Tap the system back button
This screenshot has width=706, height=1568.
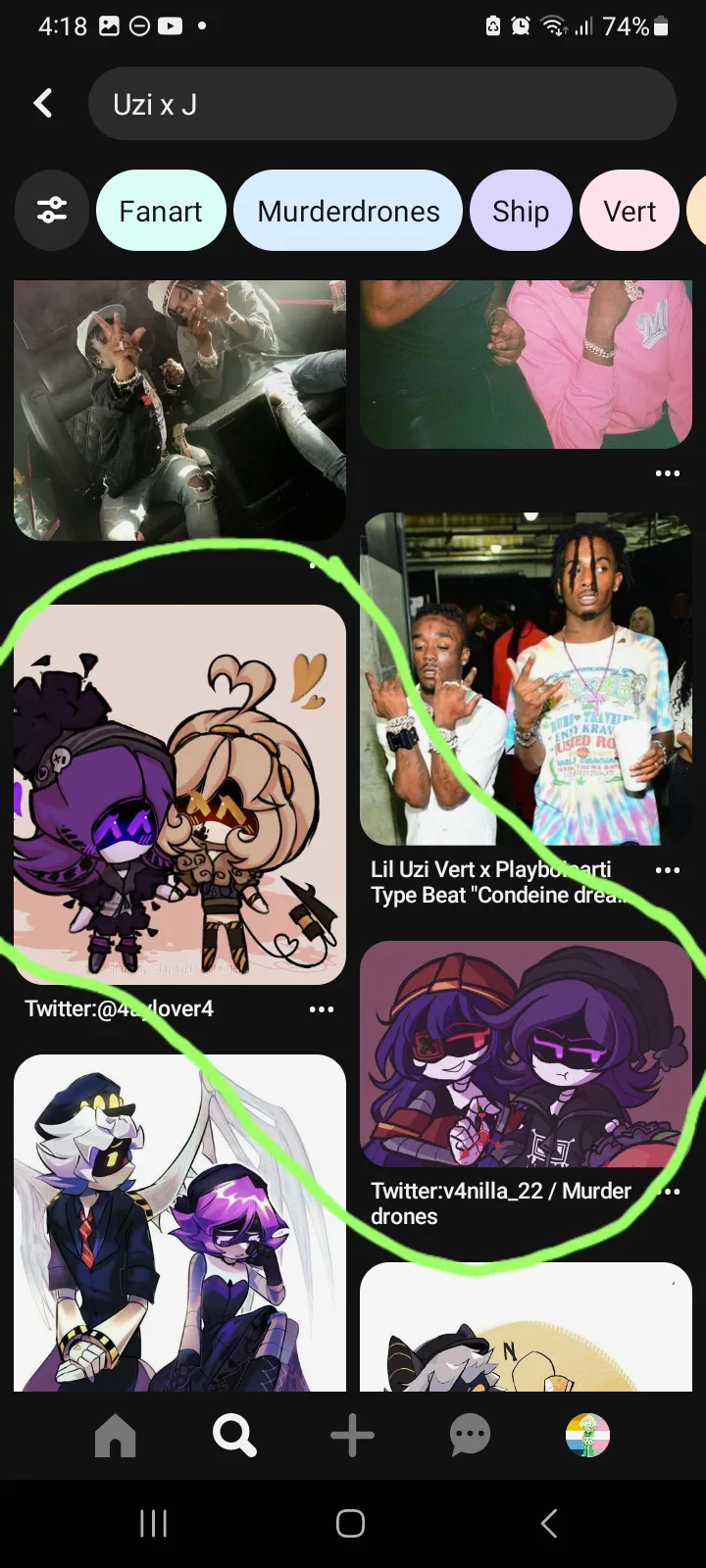549,1523
